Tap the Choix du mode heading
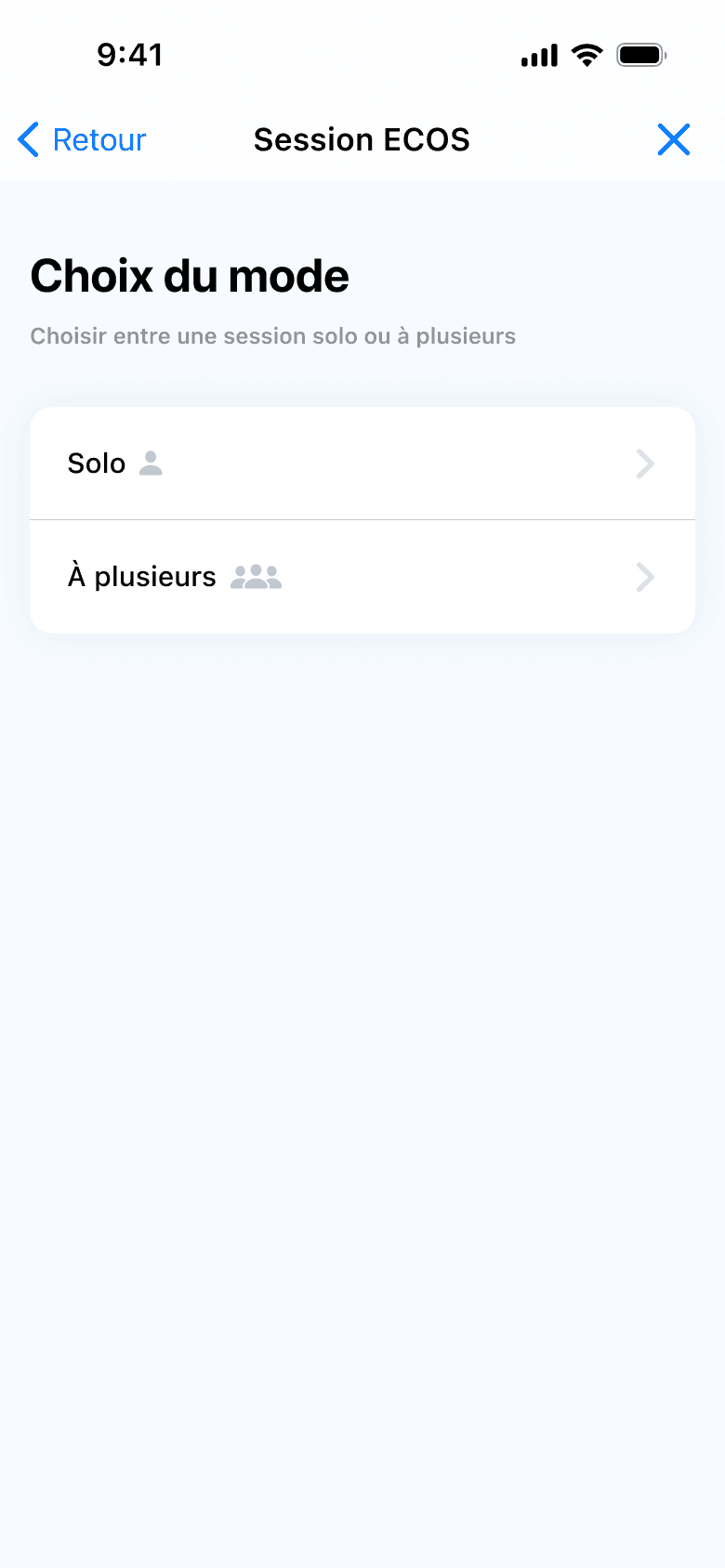Screen dimensions: 725x1568 pyautogui.click(x=190, y=275)
